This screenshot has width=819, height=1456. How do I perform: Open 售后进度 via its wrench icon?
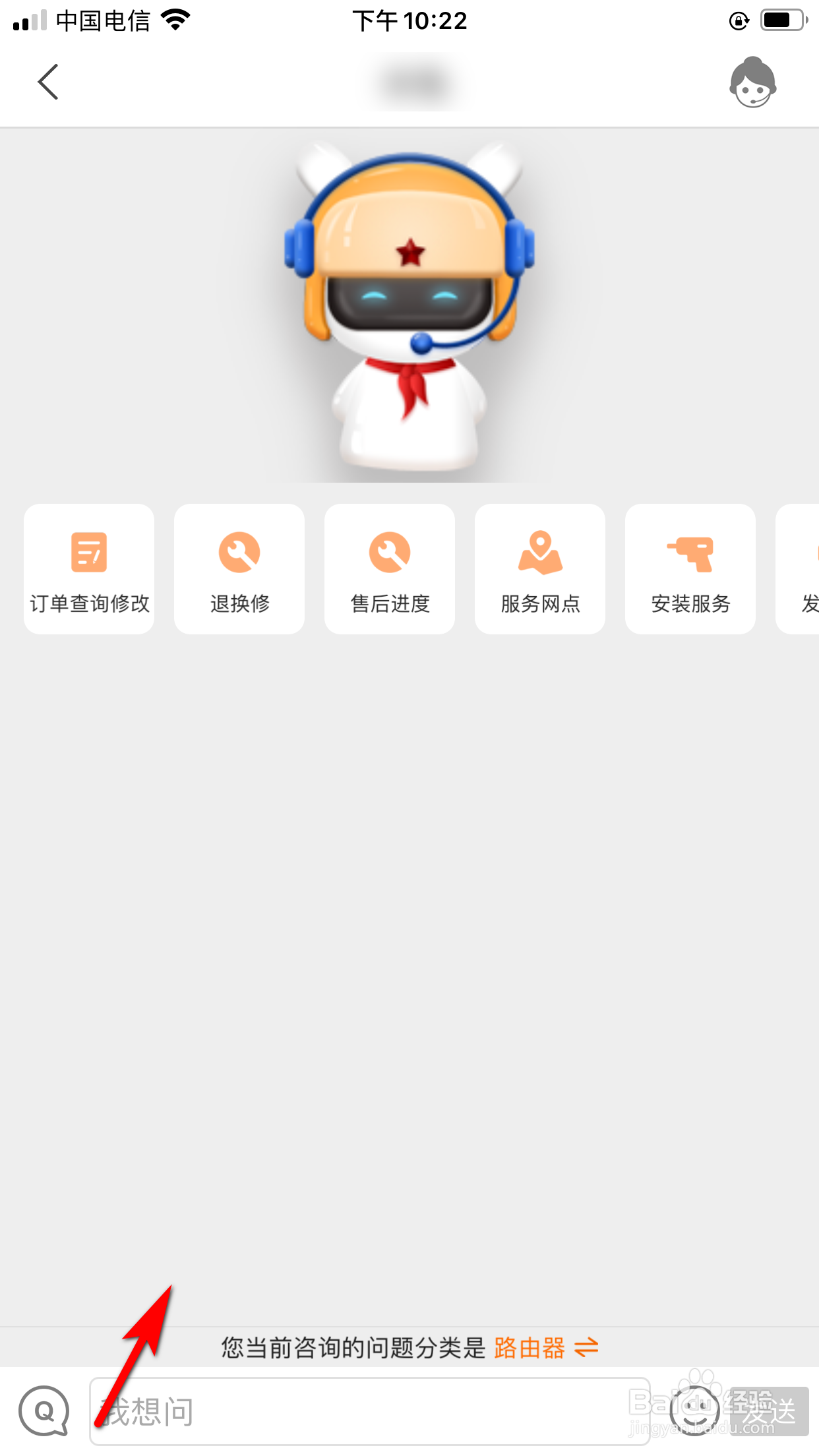pyautogui.click(x=389, y=553)
